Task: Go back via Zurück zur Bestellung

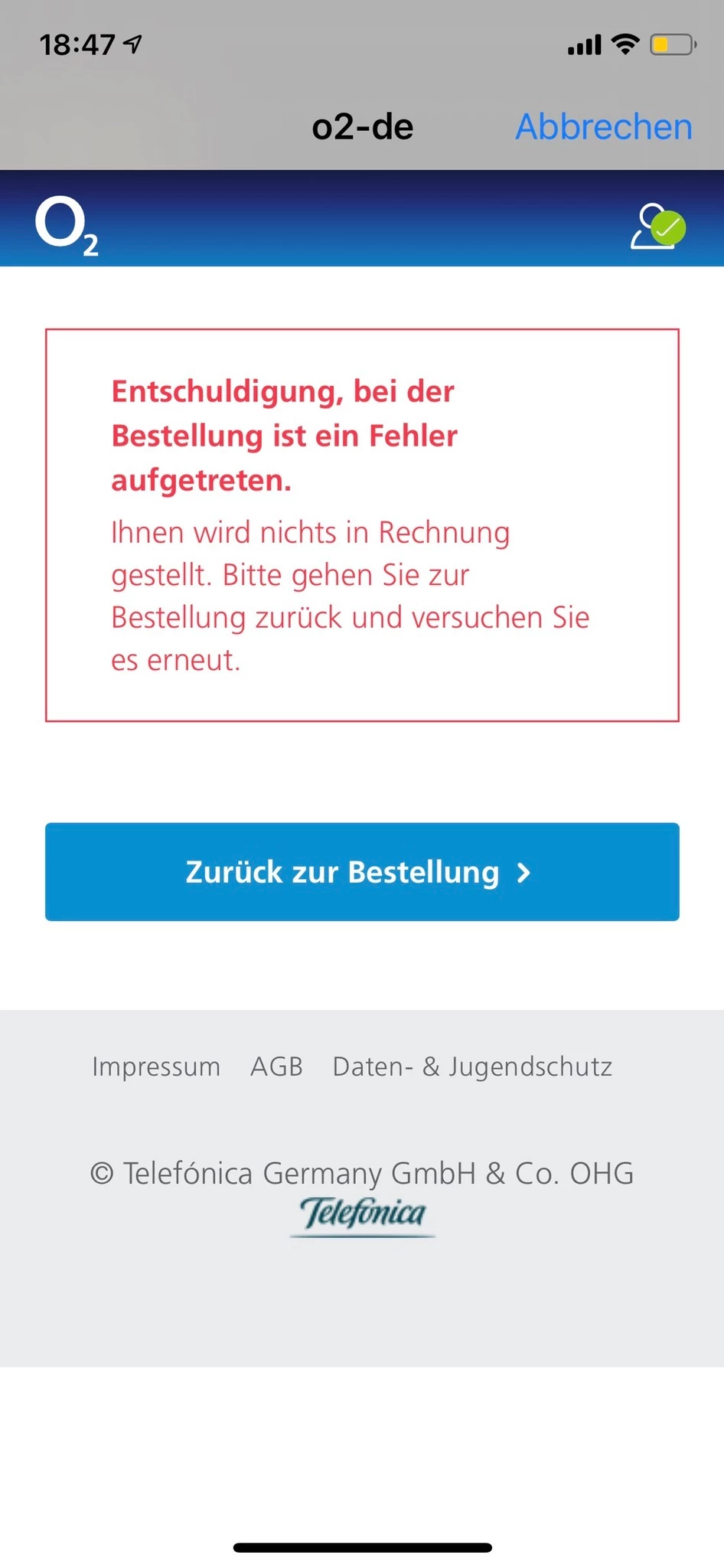Action: tap(362, 871)
